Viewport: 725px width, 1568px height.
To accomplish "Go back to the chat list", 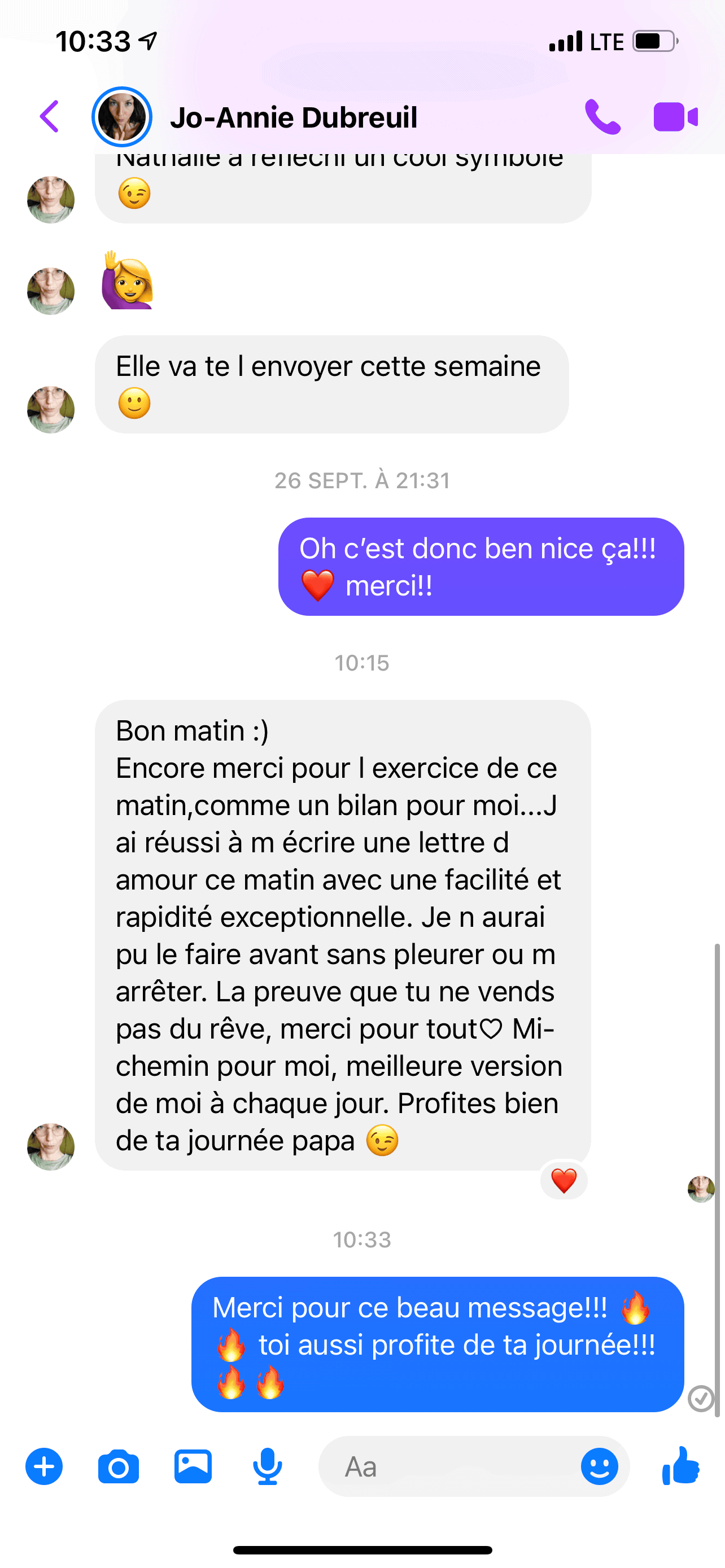I will click(x=49, y=116).
